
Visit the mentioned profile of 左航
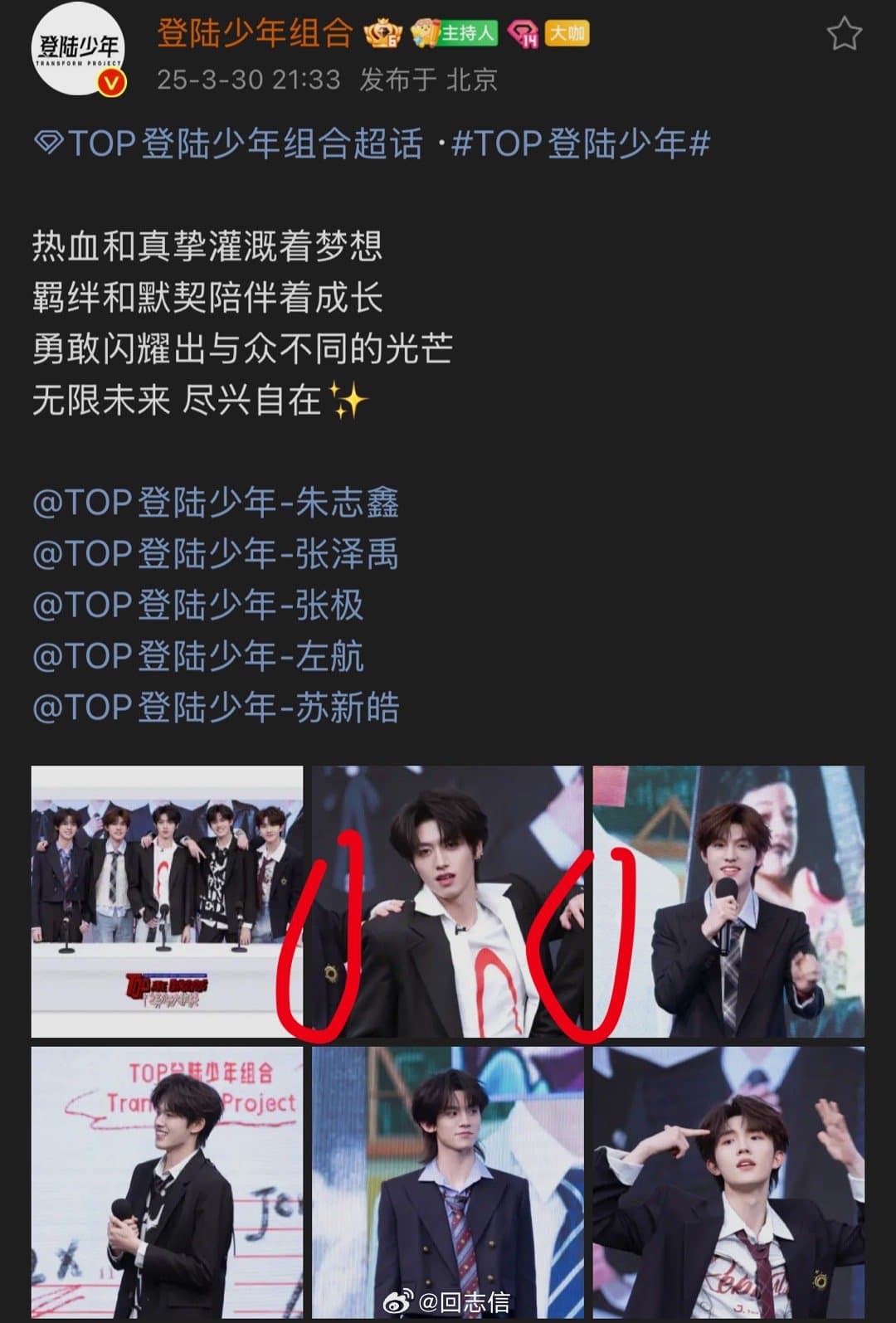click(198, 656)
